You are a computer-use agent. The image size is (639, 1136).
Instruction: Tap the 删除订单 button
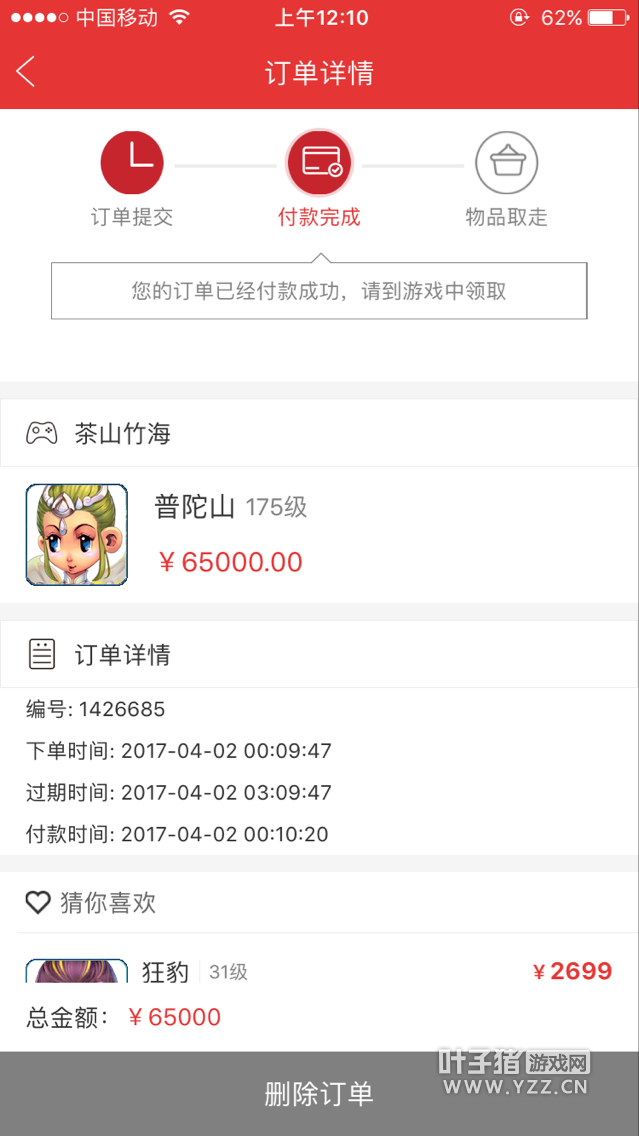pyautogui.click(x=320, y=1094)
